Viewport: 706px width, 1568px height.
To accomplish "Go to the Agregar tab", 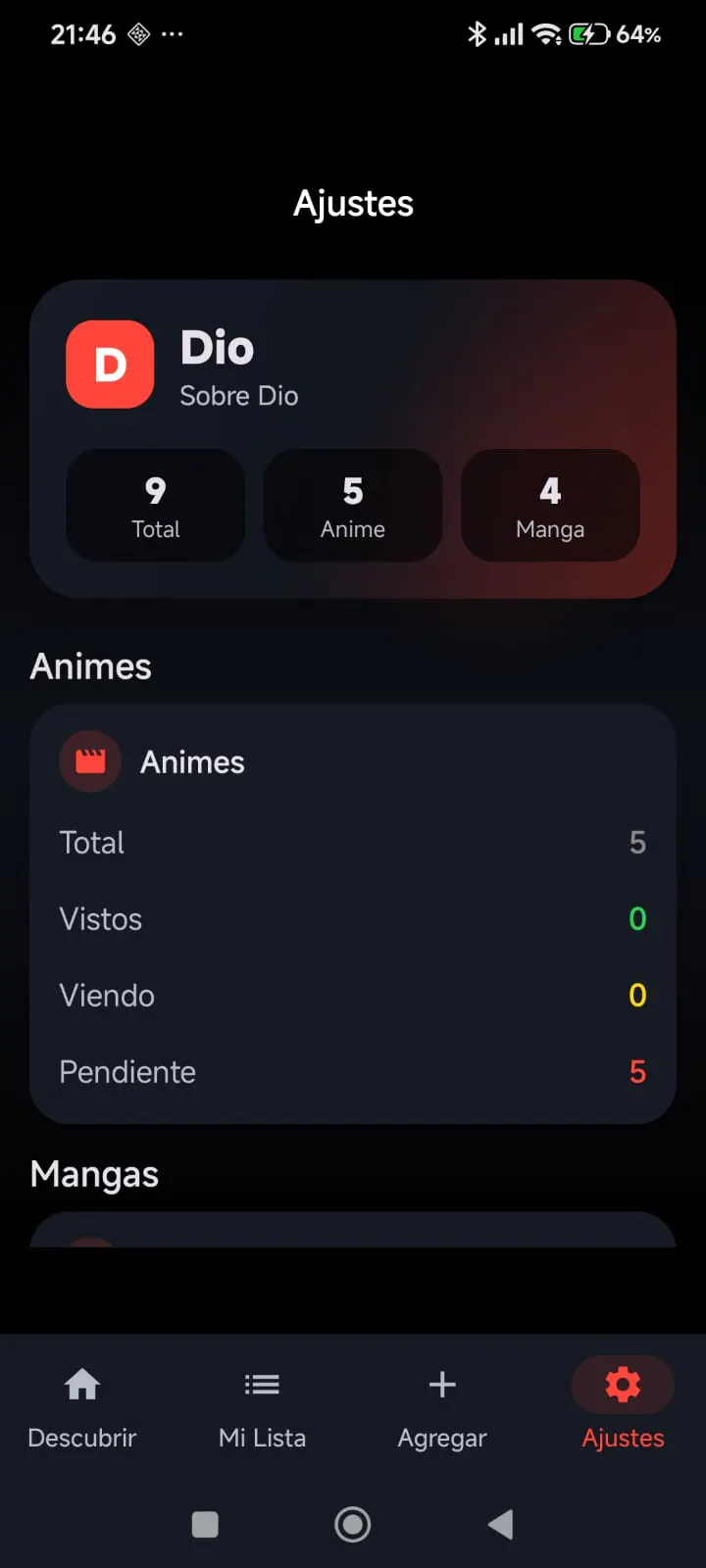I will coord(442,1406).
